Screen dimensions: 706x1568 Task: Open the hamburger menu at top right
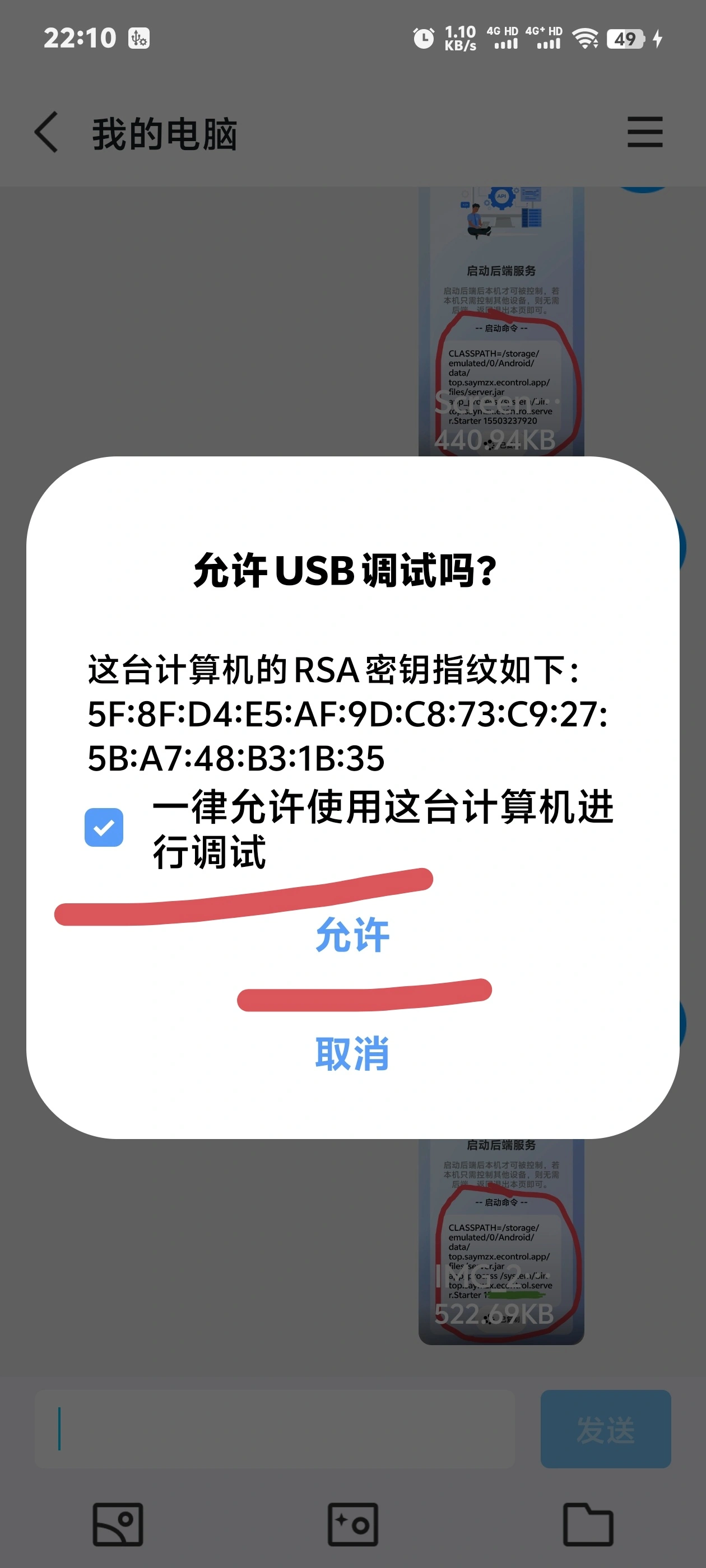(x=644, y=133)
